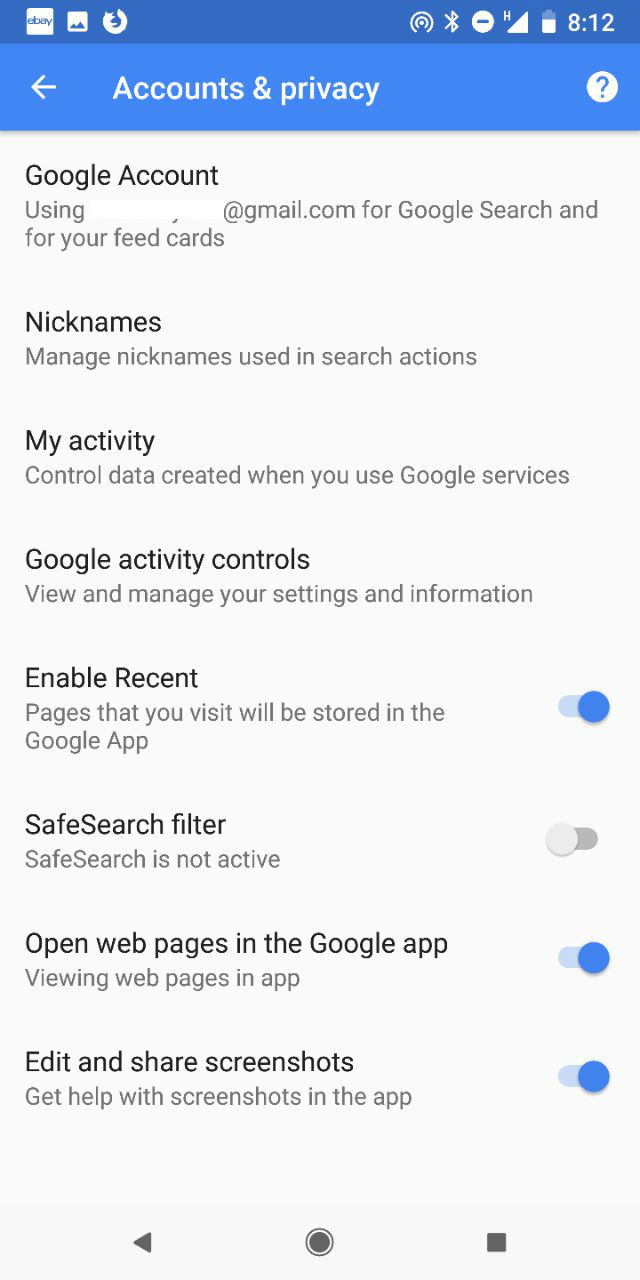Open Google activity controls
Screen dimensions: 640x1280
[320, 576]
